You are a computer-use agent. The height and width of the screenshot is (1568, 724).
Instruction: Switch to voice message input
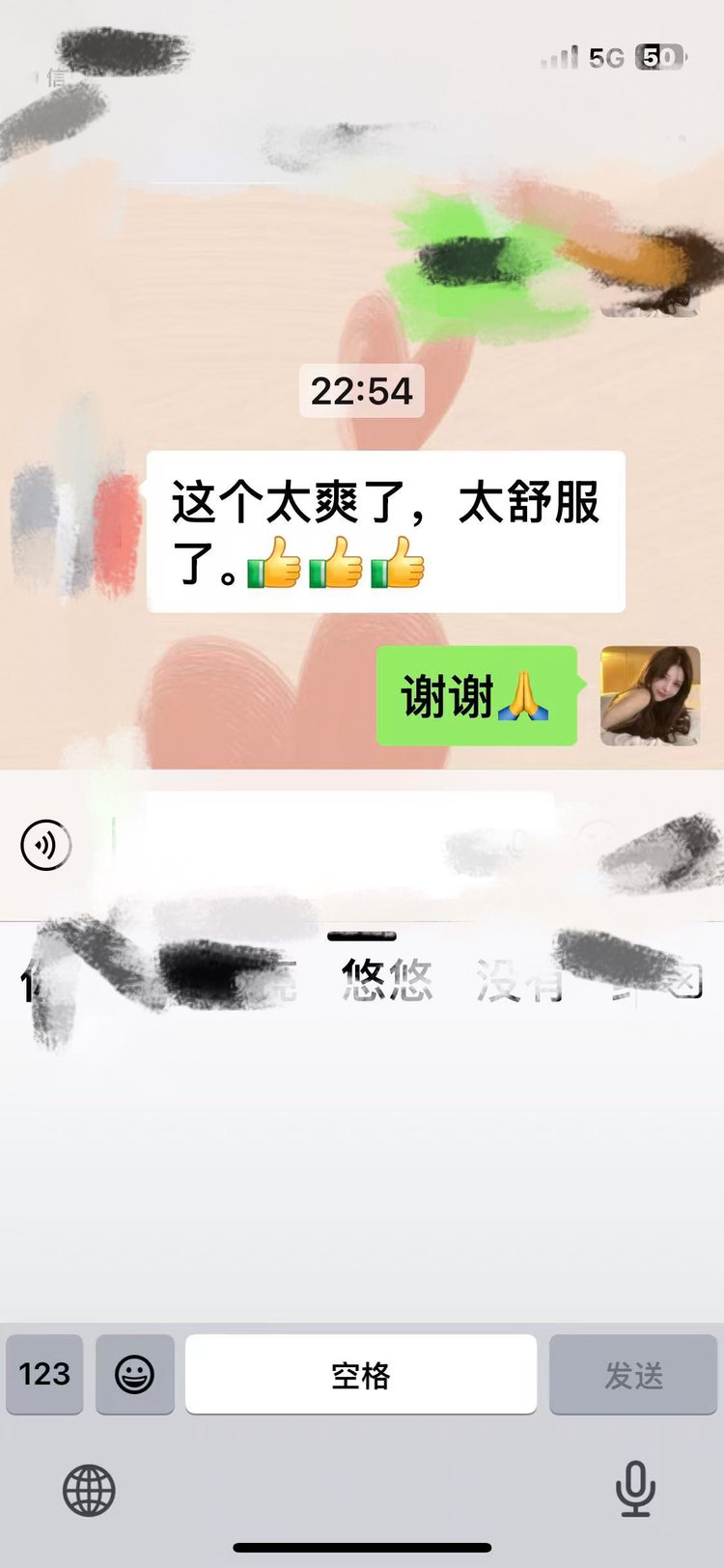pyautogui.click(x=45, y=845)
